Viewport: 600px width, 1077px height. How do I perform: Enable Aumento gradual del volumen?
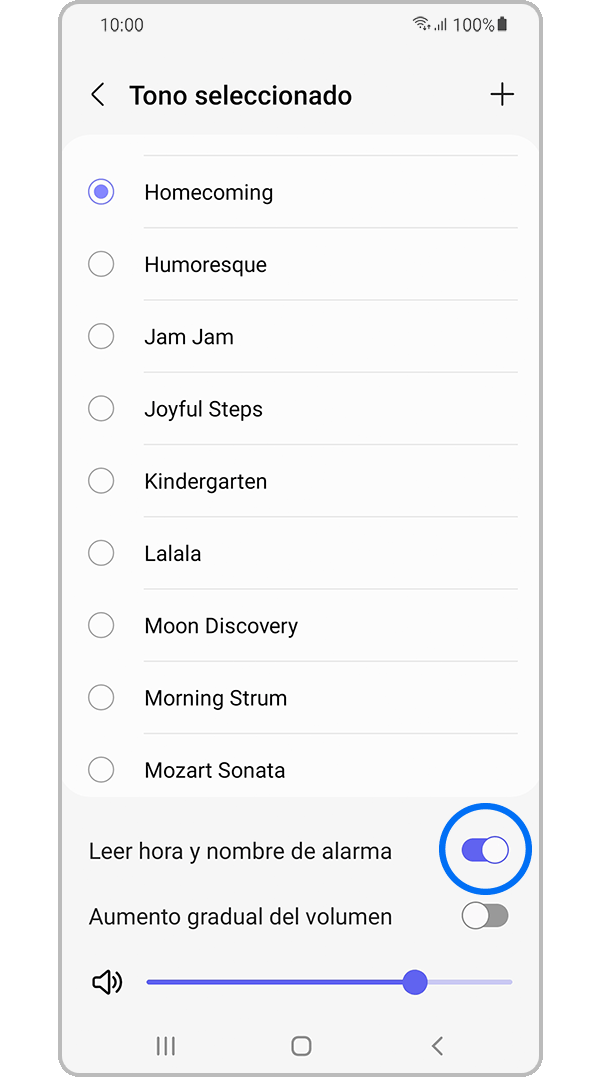[x=485, y=916]
